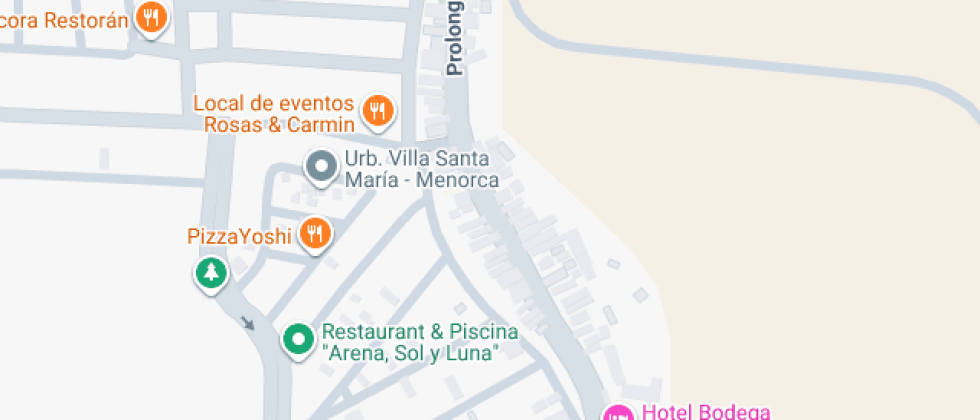
Task: Open the Local de eventos Rosas & Carmin pin
Action: coord(377,111)
